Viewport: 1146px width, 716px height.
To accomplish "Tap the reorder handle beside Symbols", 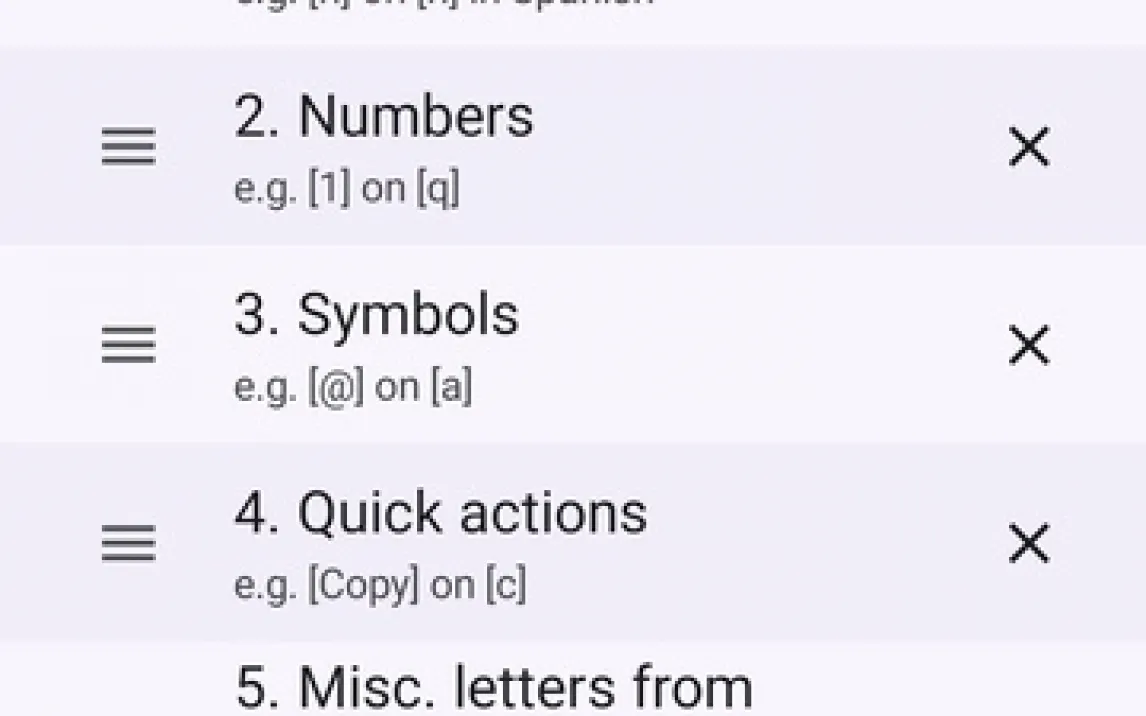I will point(129,345).
